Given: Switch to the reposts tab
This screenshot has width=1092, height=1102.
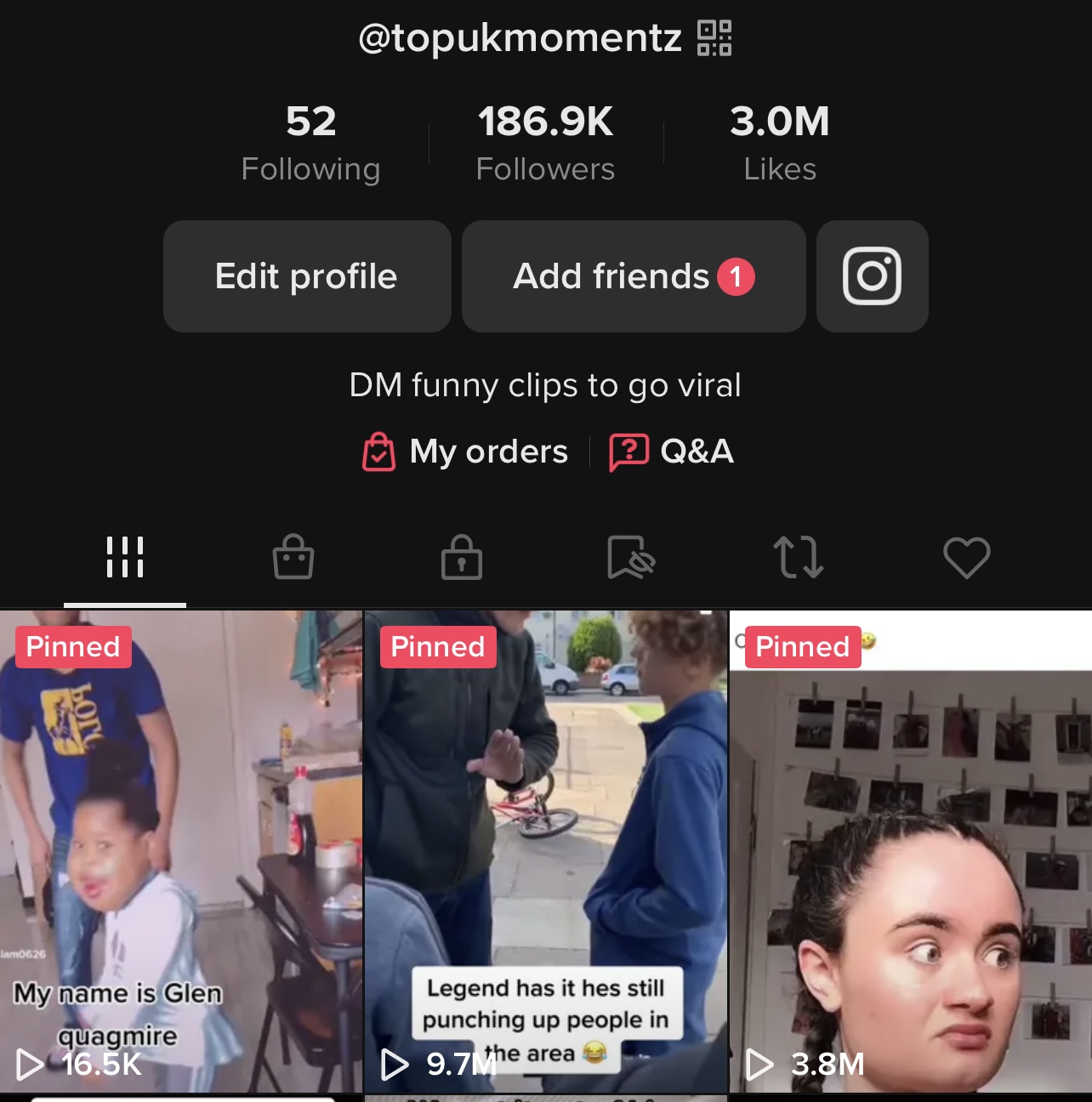Looking at the screenshot, I should click(x=799, y=558).
